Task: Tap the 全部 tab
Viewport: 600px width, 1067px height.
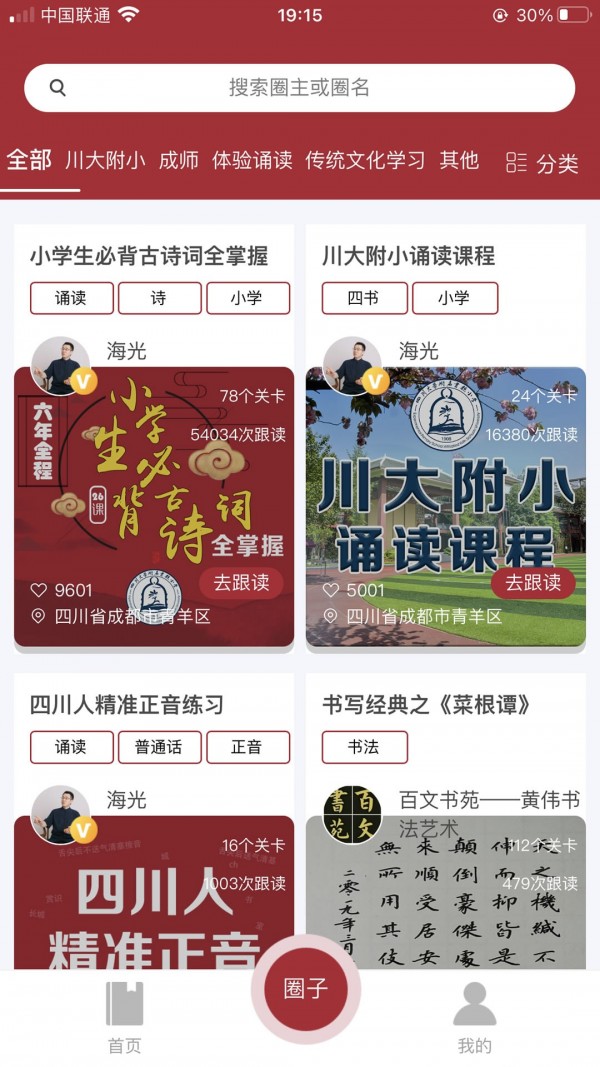Action: click(29, 160)
